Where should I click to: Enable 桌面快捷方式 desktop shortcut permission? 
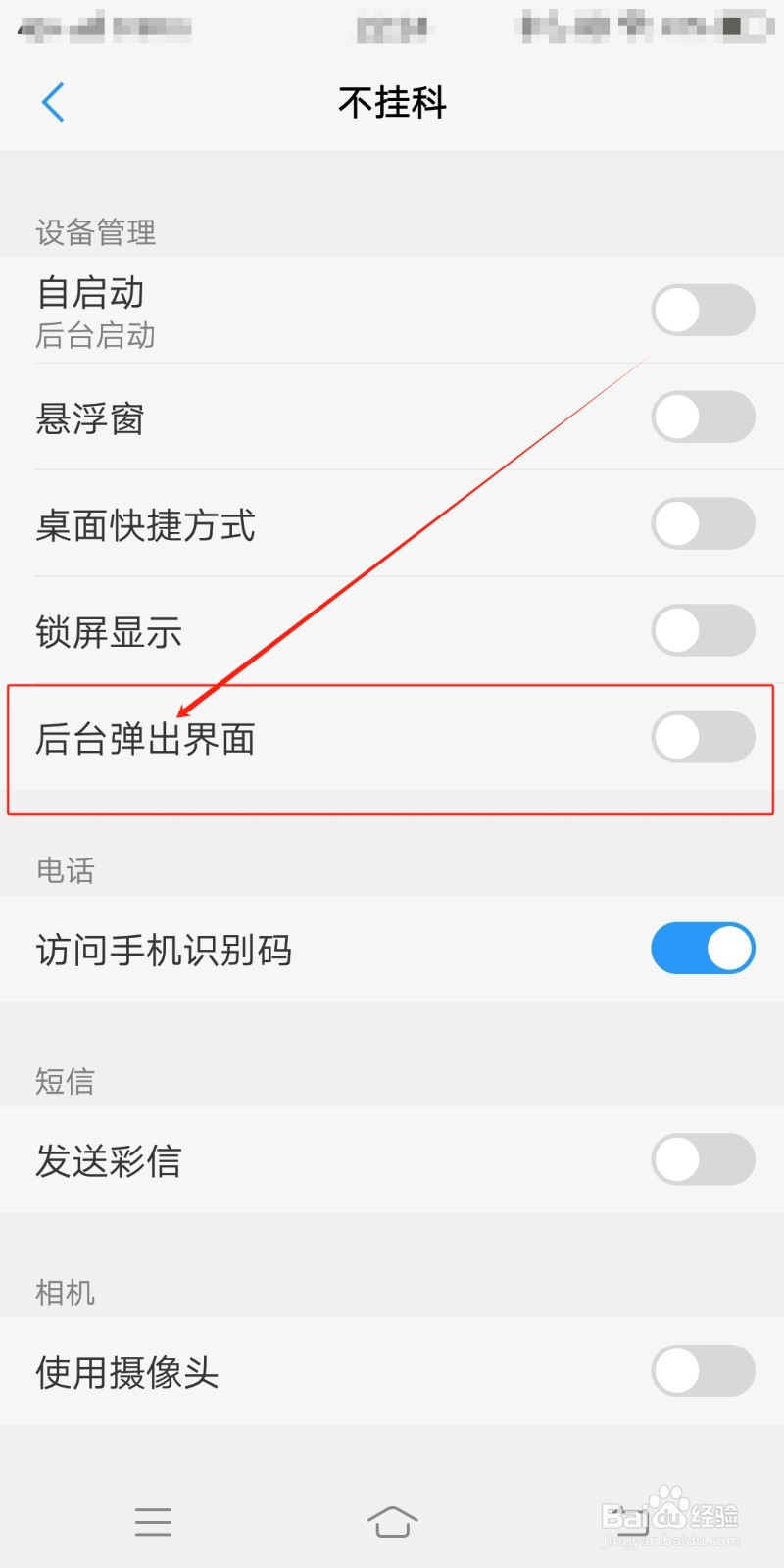pos(703,523)
